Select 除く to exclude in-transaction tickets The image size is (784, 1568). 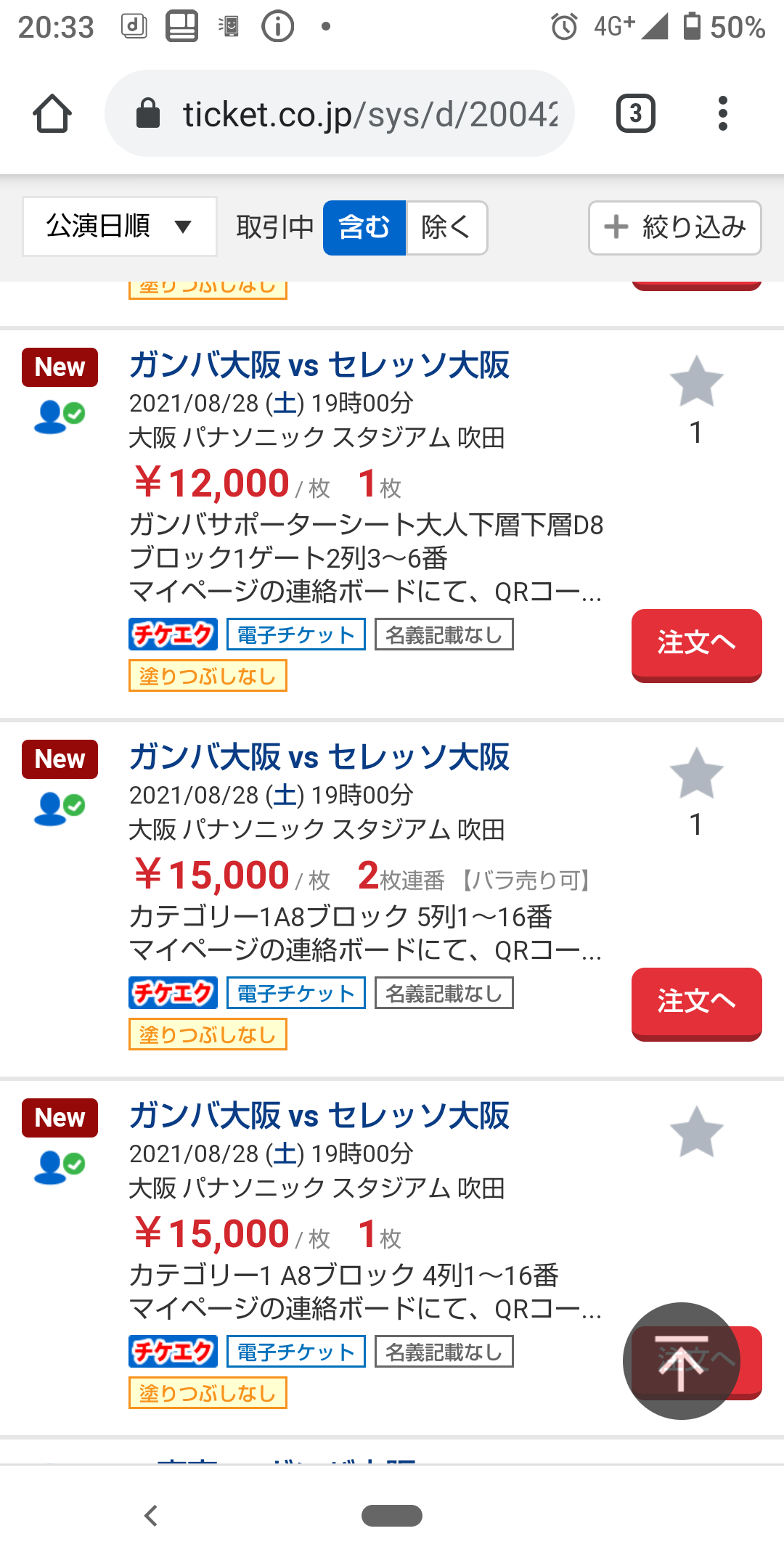coord(446,228)
